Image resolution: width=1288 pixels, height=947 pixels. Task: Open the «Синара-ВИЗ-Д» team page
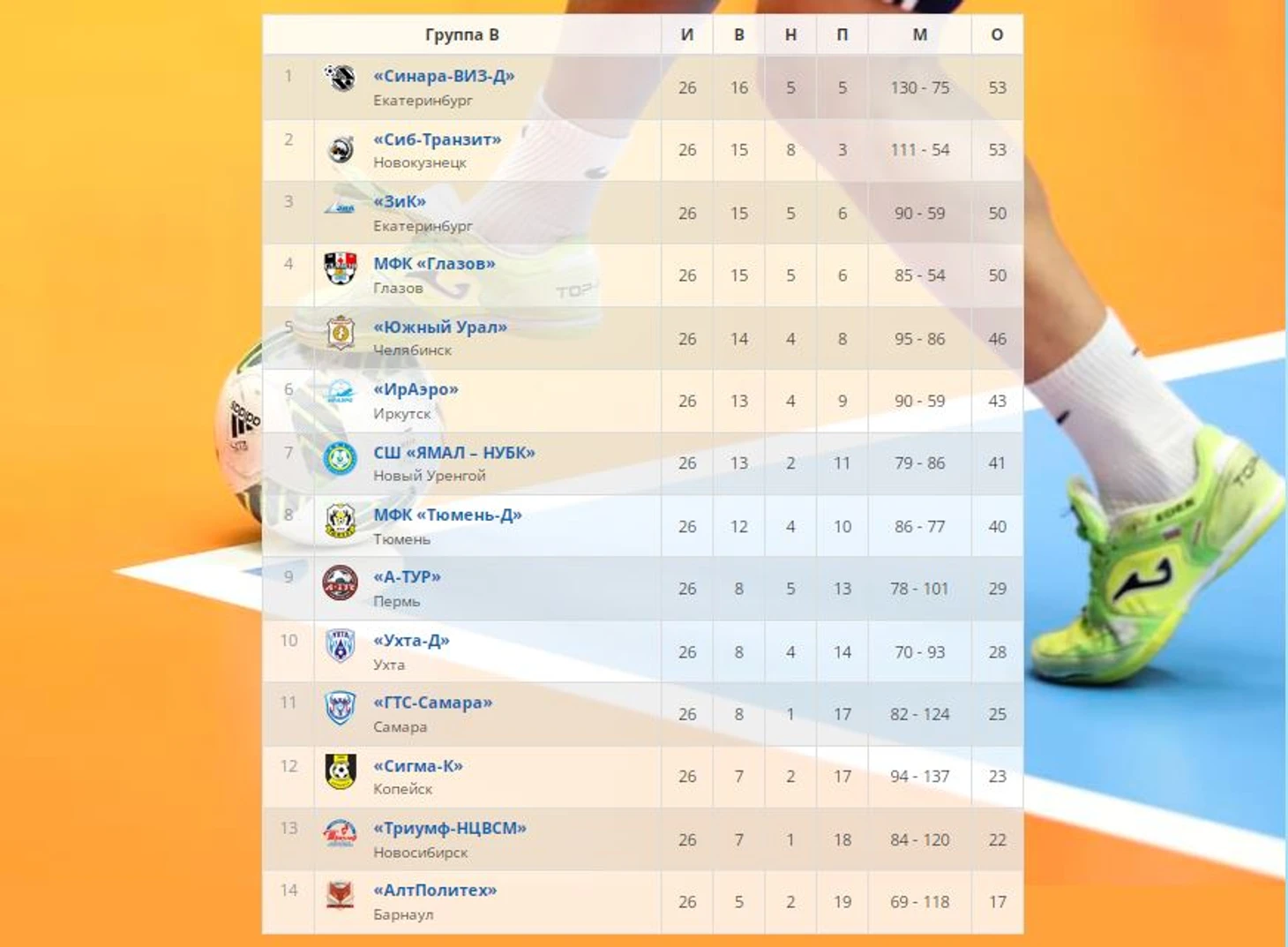coord(443,77)
